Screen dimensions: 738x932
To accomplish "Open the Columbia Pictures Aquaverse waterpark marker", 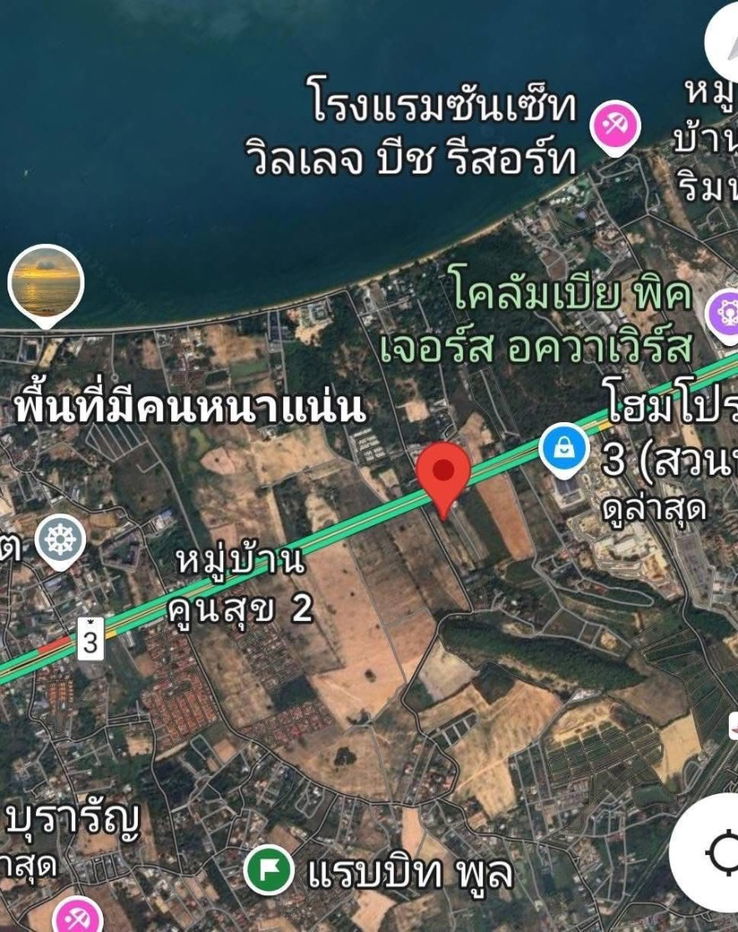I will click(725, 313).
